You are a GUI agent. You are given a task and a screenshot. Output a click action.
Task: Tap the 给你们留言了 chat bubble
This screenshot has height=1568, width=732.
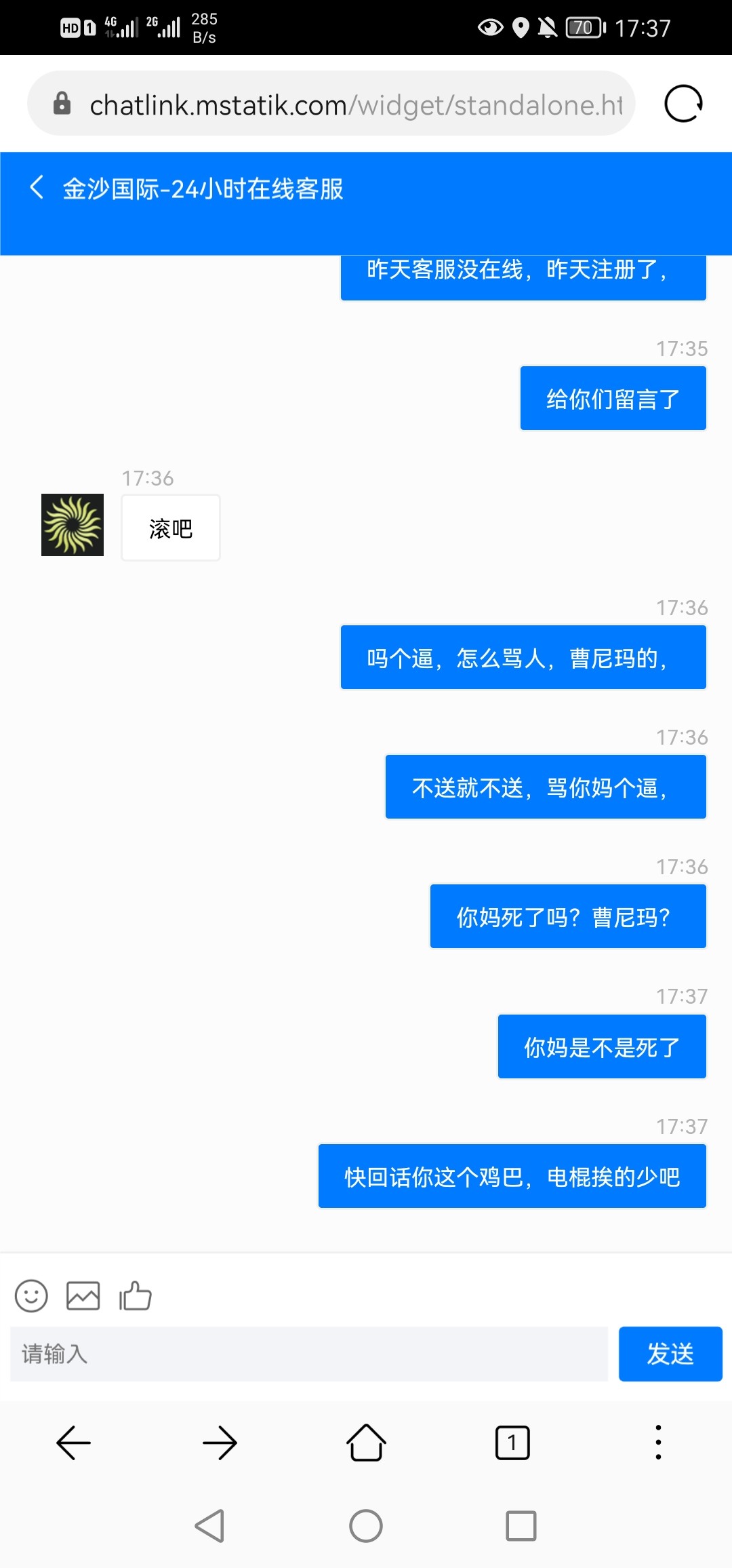coord(612,397)
